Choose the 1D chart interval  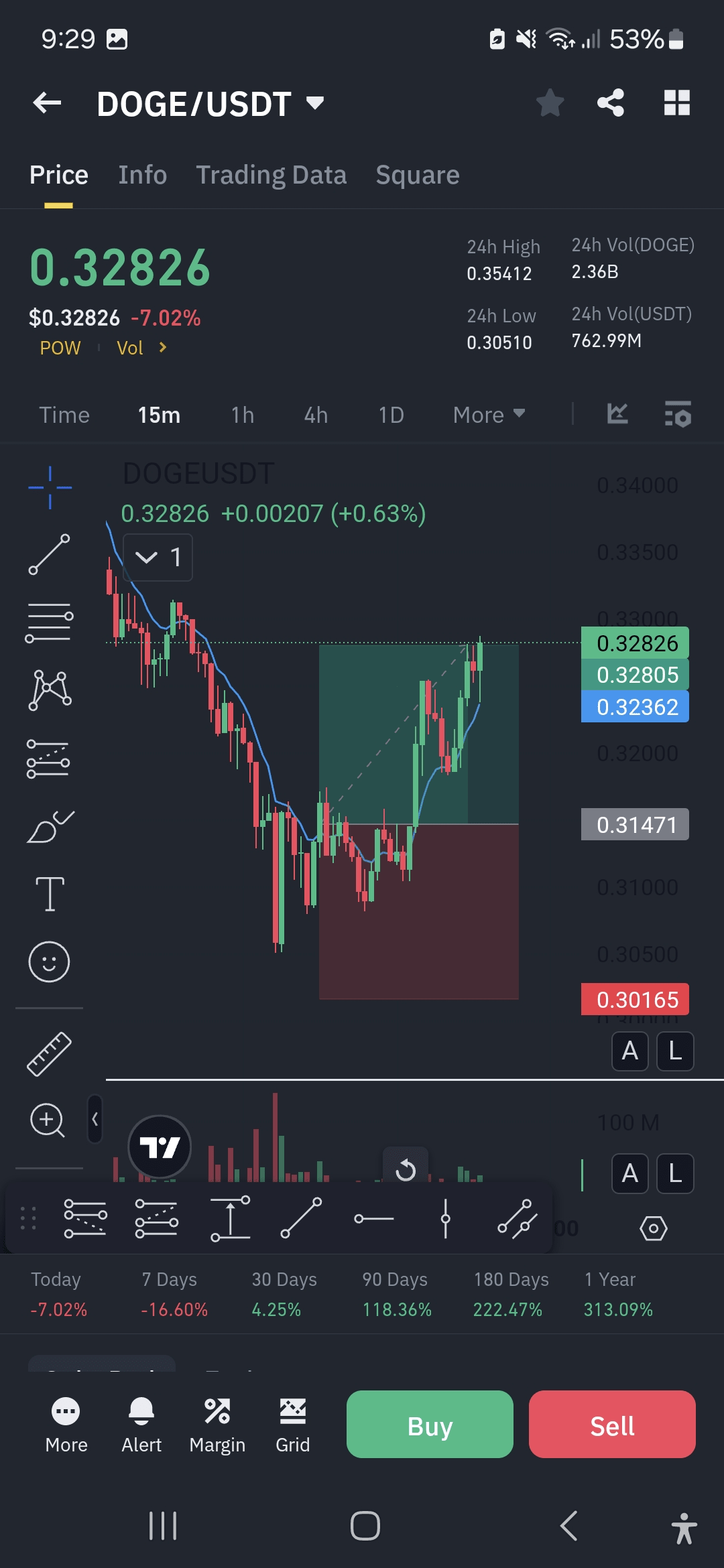391,415
